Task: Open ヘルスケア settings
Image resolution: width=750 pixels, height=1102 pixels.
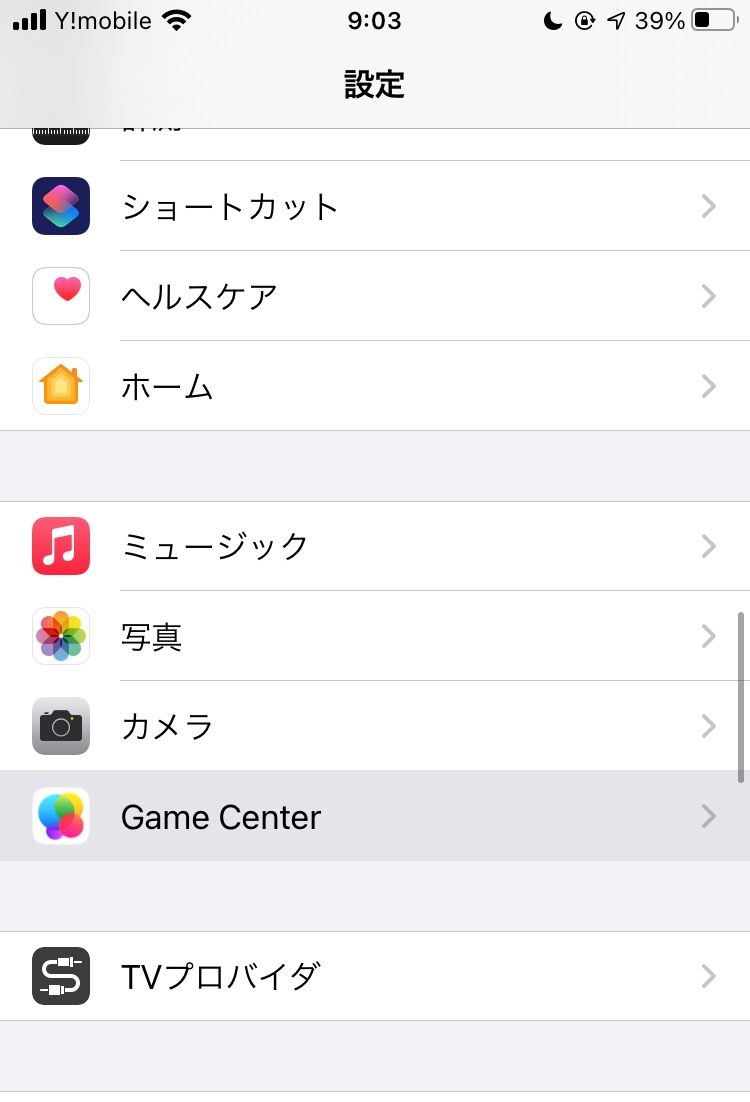Action: 200,296
